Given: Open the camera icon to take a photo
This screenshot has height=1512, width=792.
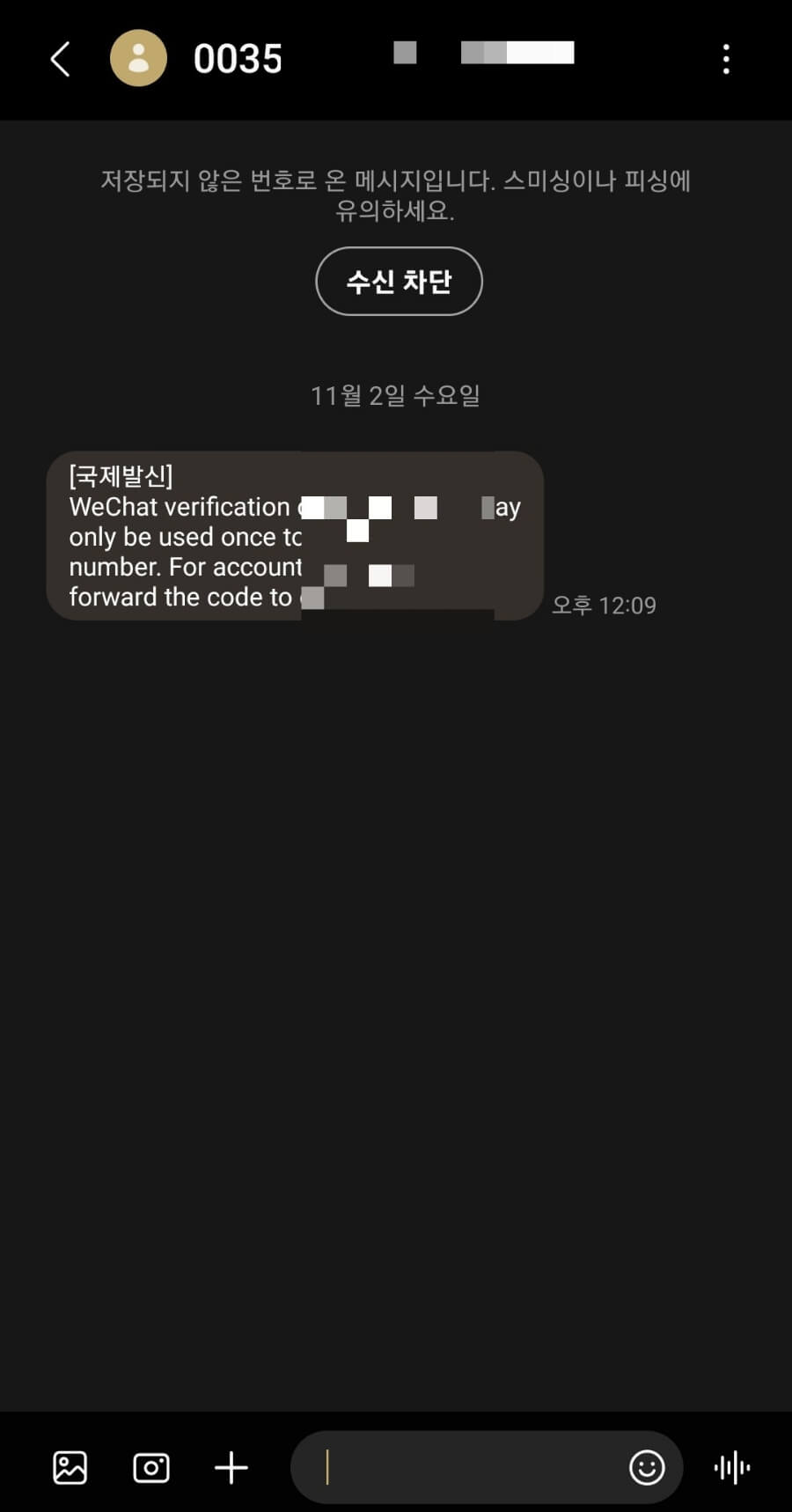Looking at the screenshot, I should tap(150, 1467).
